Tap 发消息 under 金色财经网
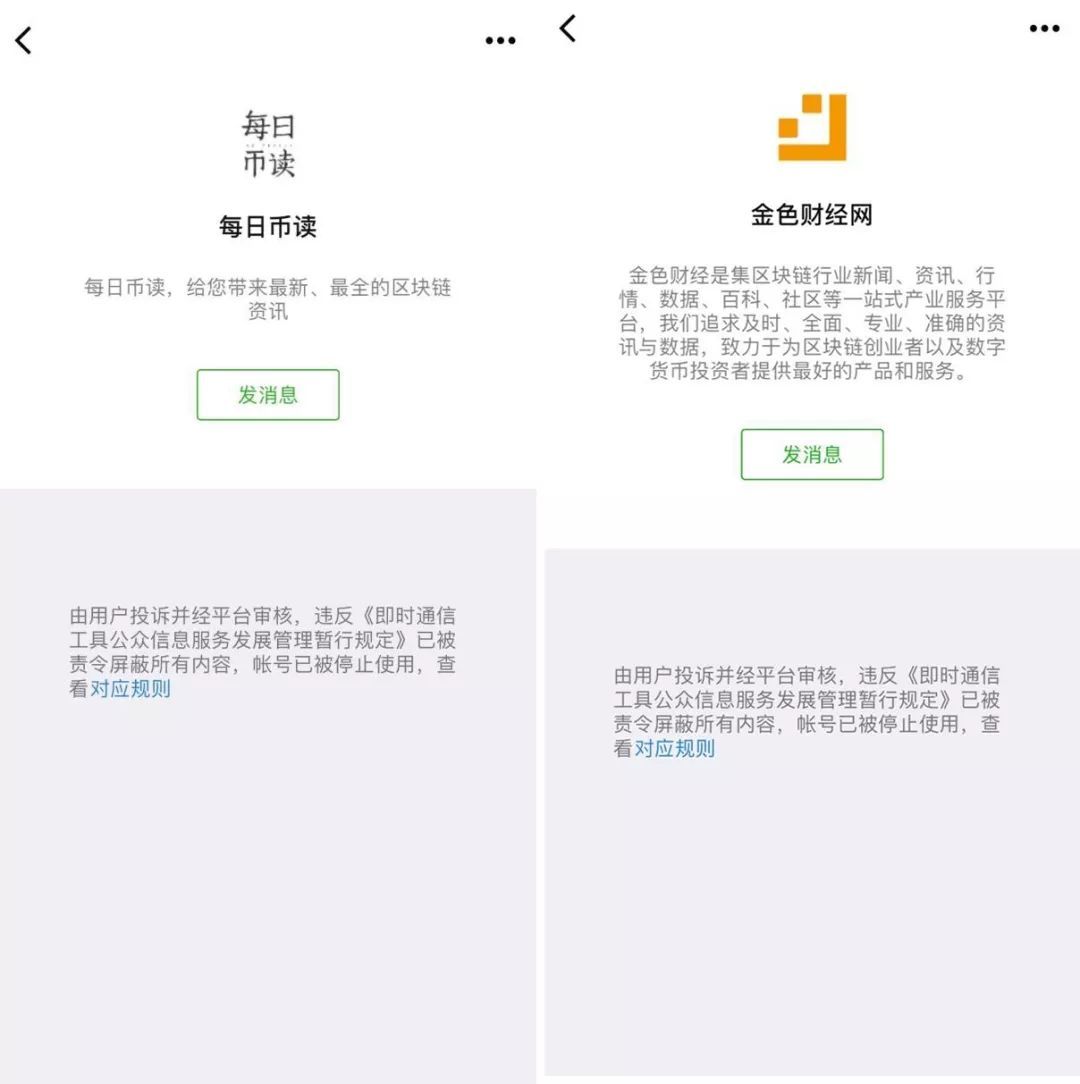This screenshot has height=1084, width=1080. (812, 455)
